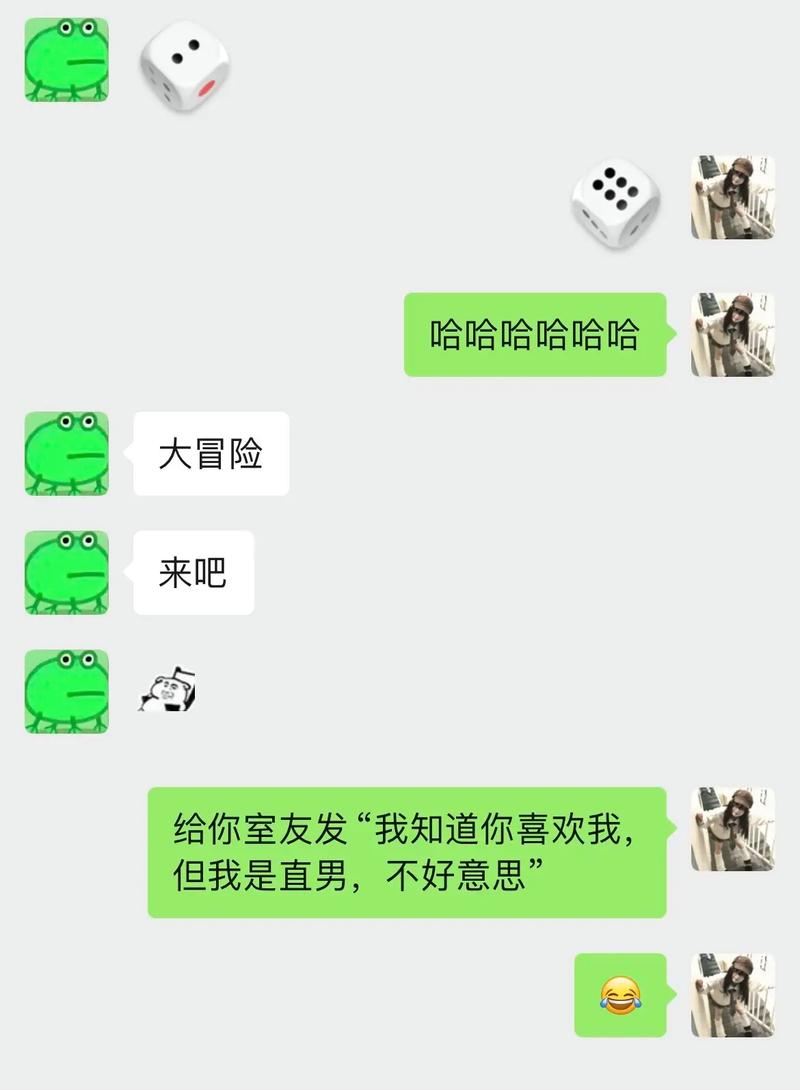The image size is (800, 1090).
Task: View the panda meme sticker
Action: (166, 690)
